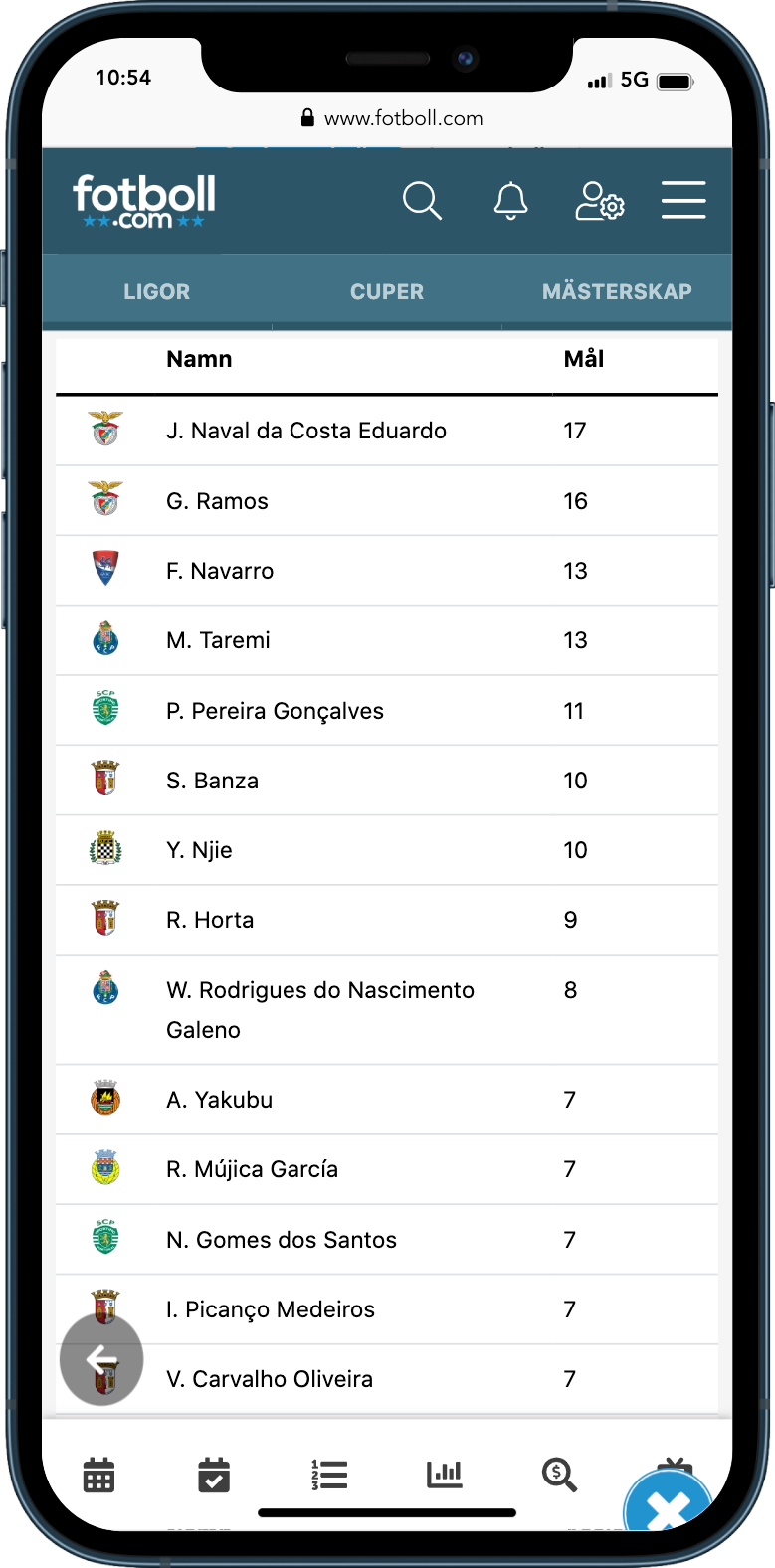This screenshot has width=775, height=1568.
Task: Open the notifications bell
Action: [510, 201]
